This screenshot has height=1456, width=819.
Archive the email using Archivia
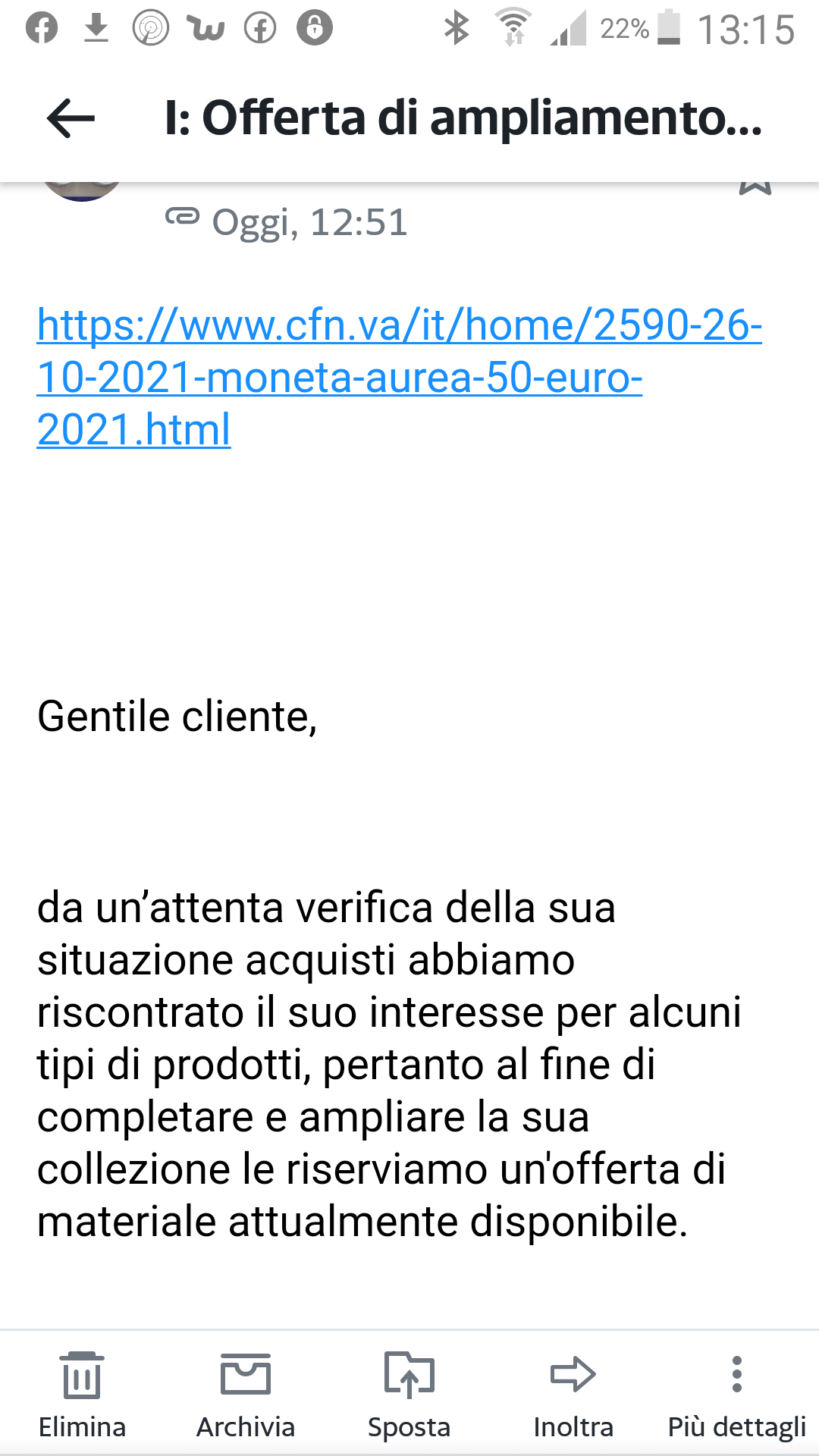pos(246,1396)
